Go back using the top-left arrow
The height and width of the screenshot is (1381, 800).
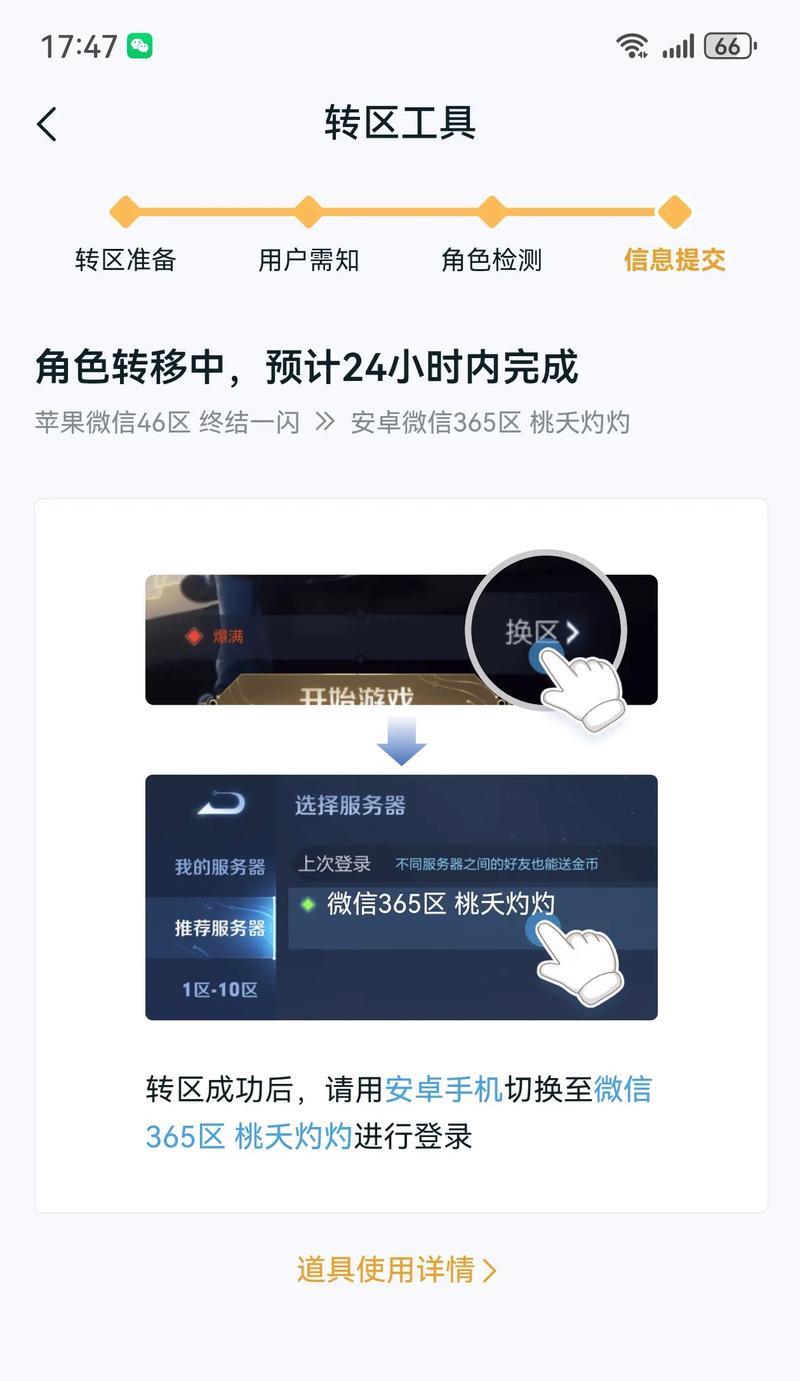point(47,124)
